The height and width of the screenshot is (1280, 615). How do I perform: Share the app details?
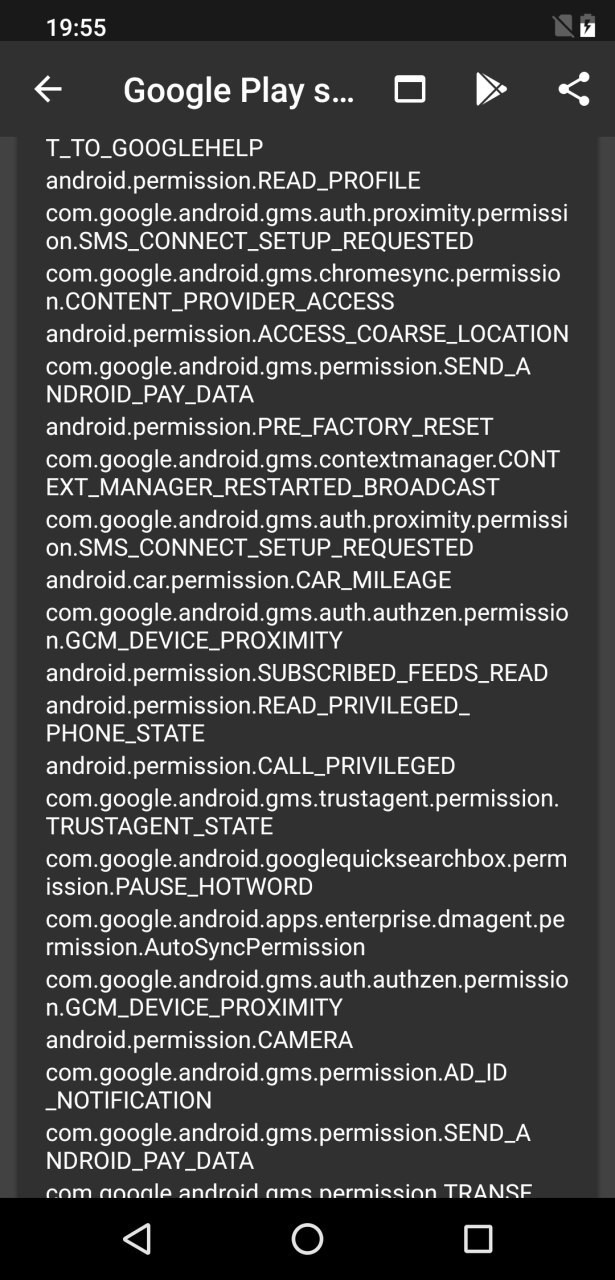click(x=574, y=90)
